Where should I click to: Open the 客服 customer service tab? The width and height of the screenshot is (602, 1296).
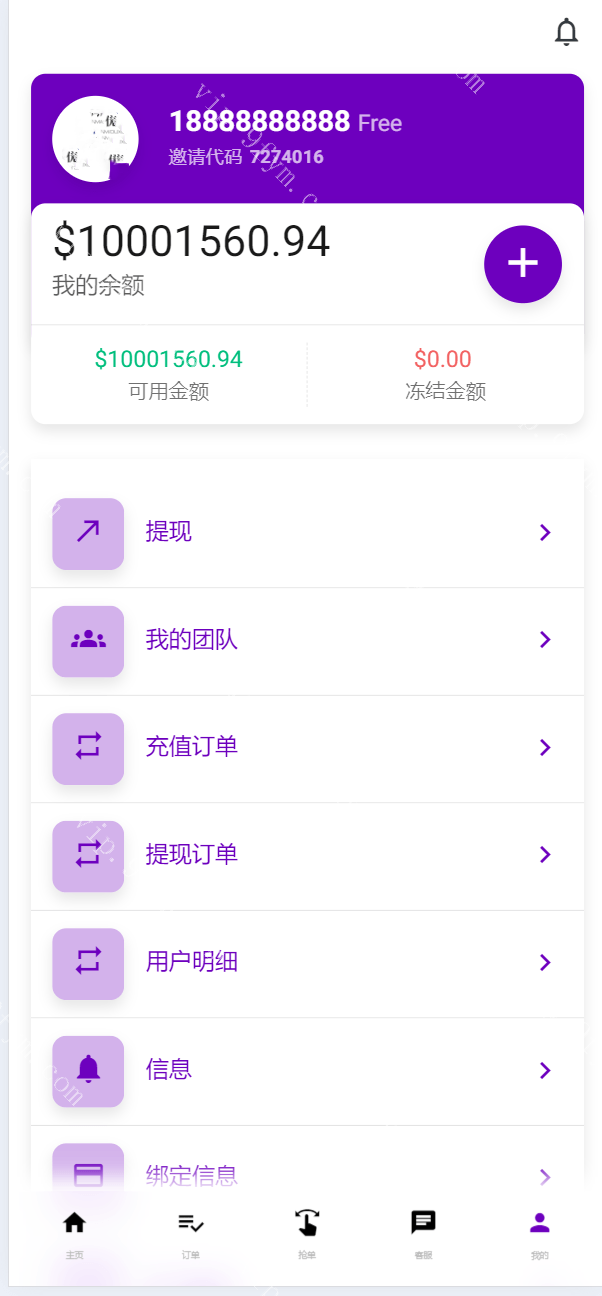(x=423, y=1232)
